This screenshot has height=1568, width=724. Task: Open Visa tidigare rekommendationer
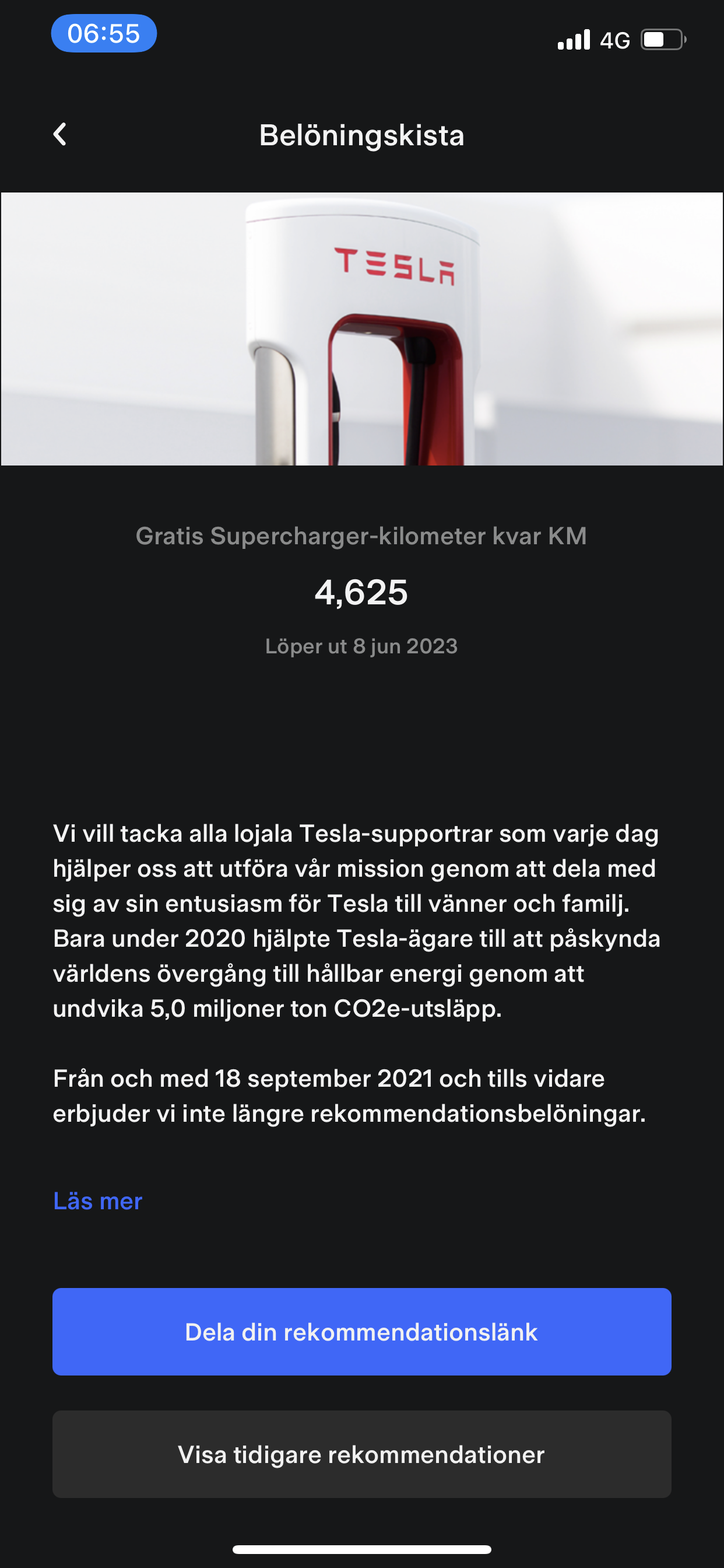[x=361, y=1454]
